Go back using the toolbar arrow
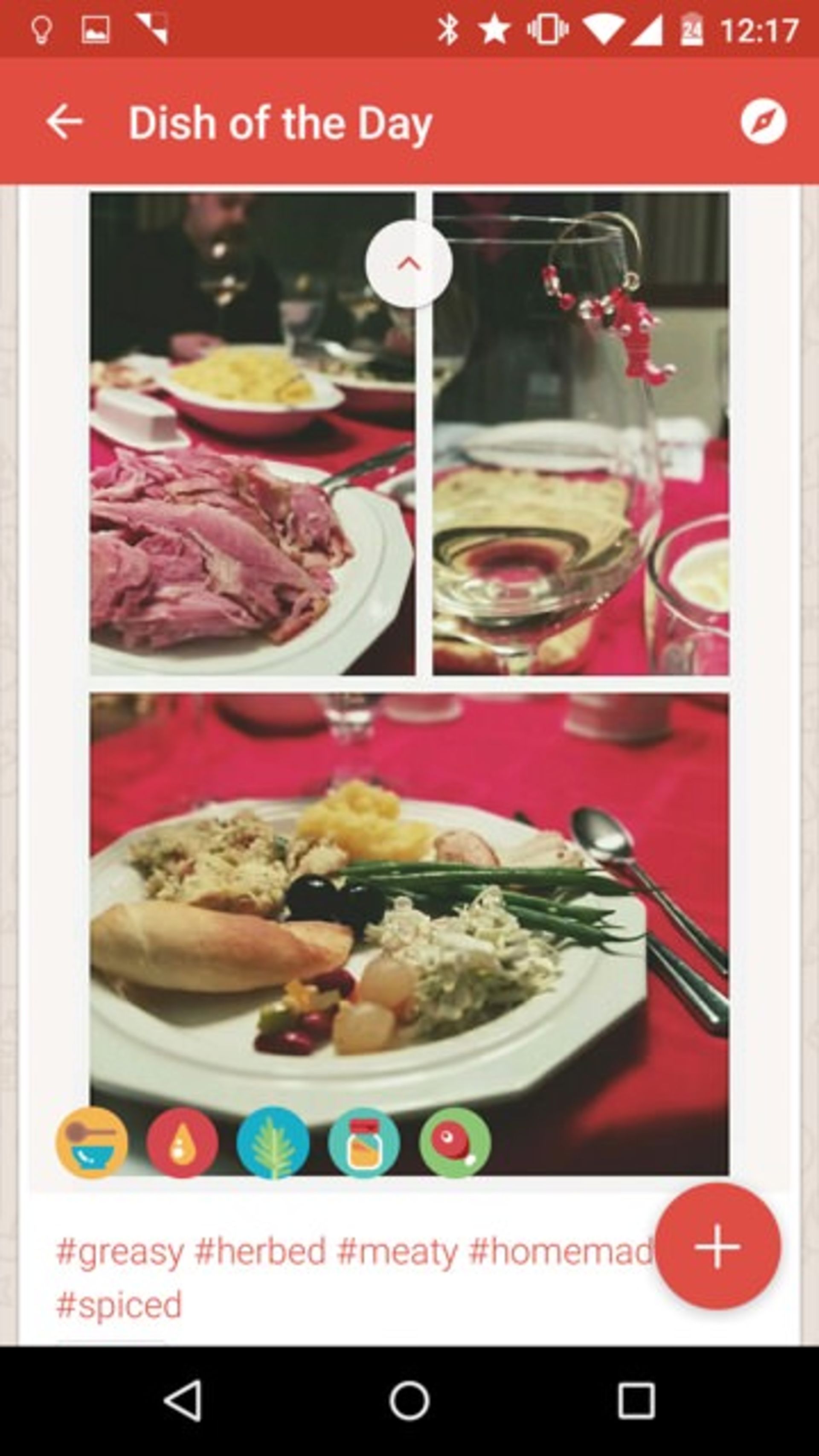819x1456 pixels. (x=64, y=122)
